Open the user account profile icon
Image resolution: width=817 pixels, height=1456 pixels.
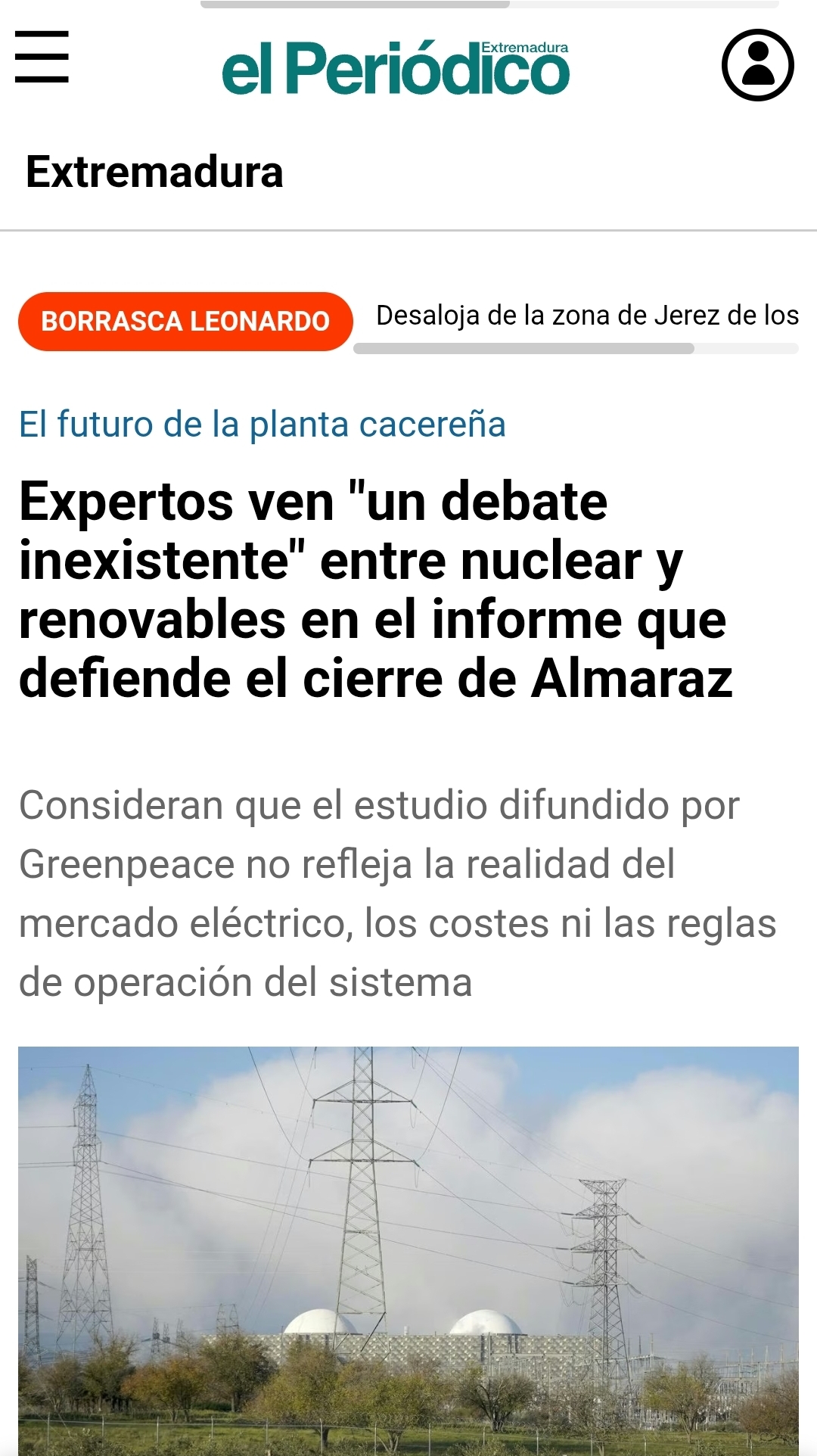[x=757, y=65]
